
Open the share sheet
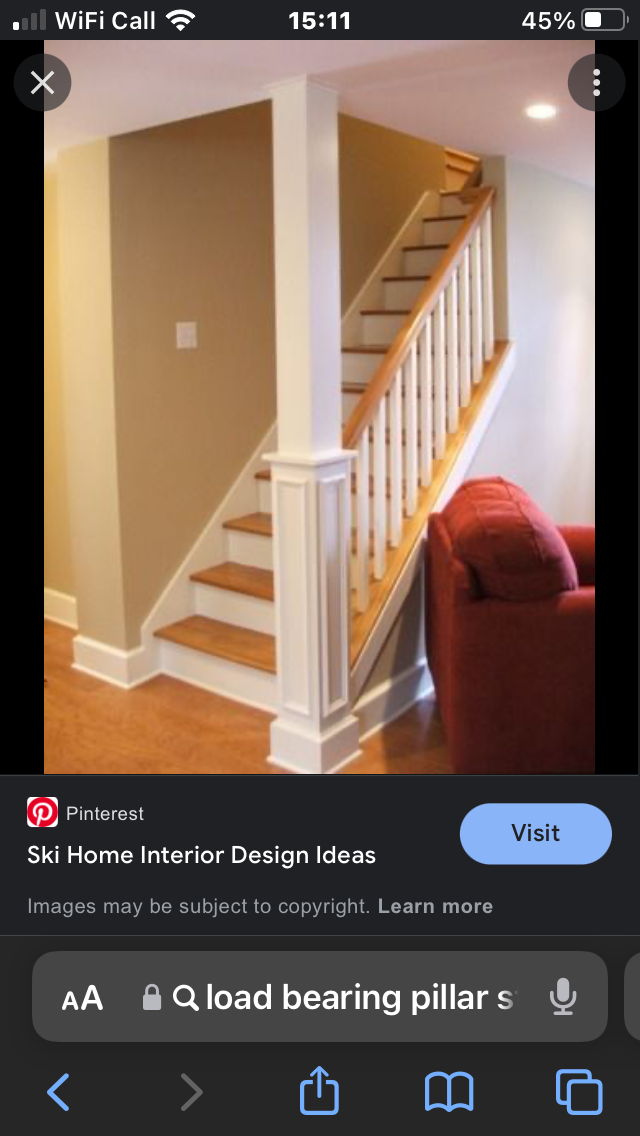point(320,1090)
